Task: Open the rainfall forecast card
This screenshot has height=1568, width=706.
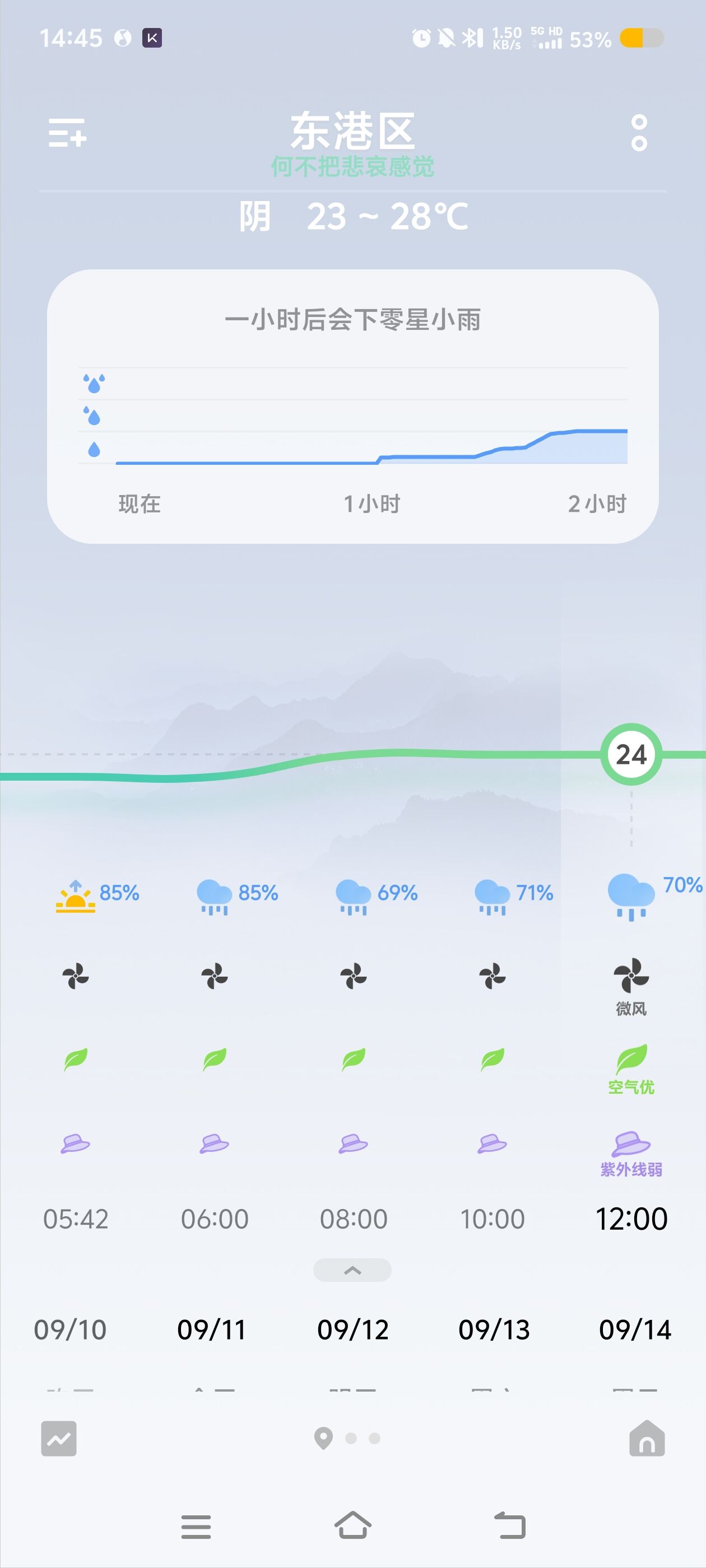Action: point(352,407)
